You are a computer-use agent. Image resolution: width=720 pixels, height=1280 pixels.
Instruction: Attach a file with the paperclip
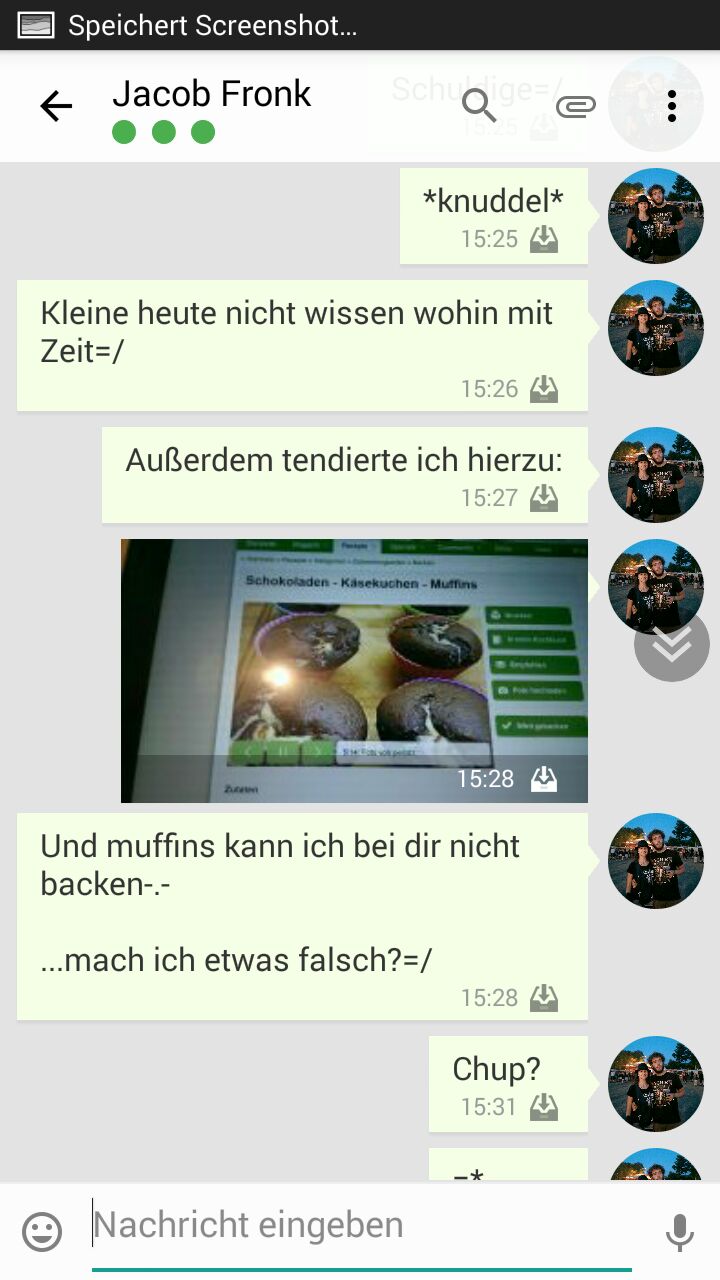click(575, 106)
